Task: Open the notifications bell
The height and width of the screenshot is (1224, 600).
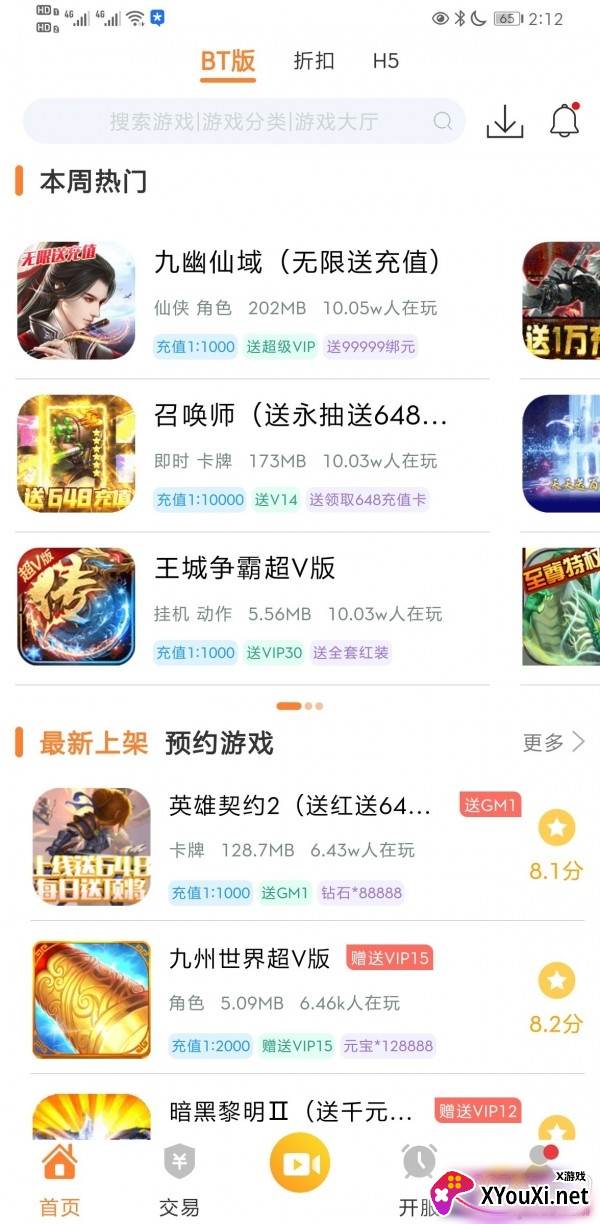Action: pos(565,121)
